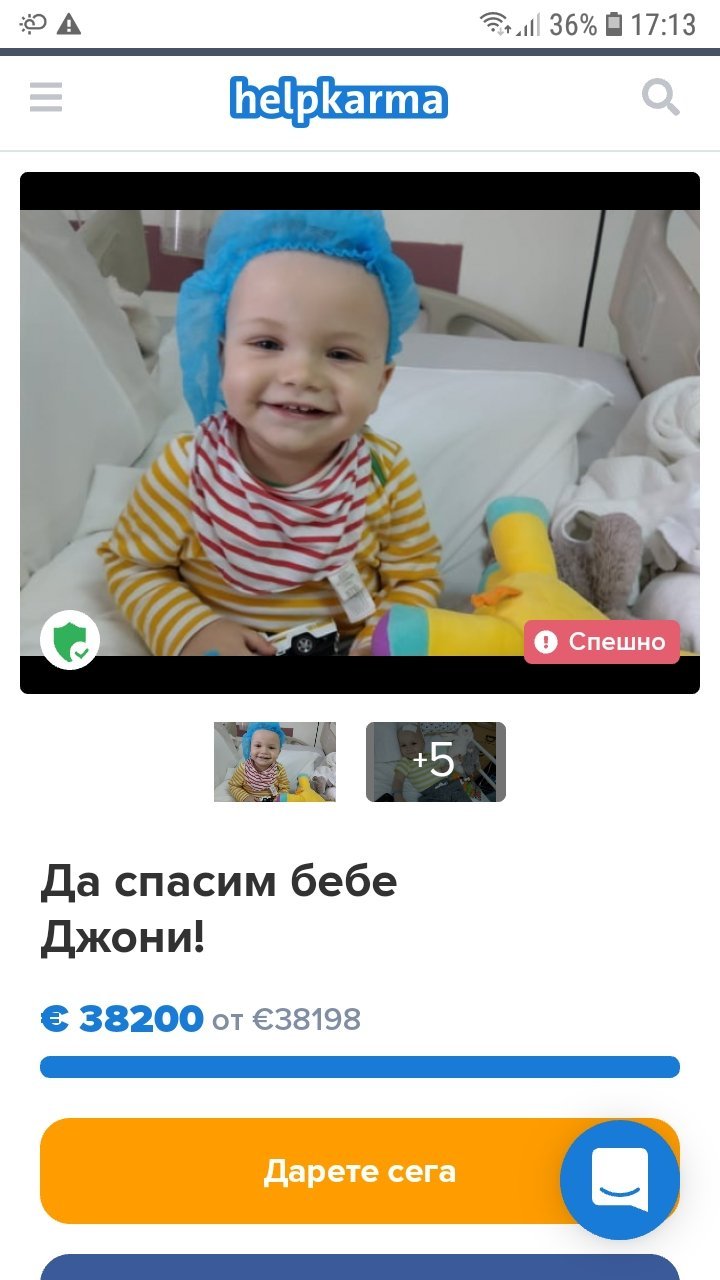720x1280 pixels.
Task: Tap the green verified shield badge
Action: point(70,640)
